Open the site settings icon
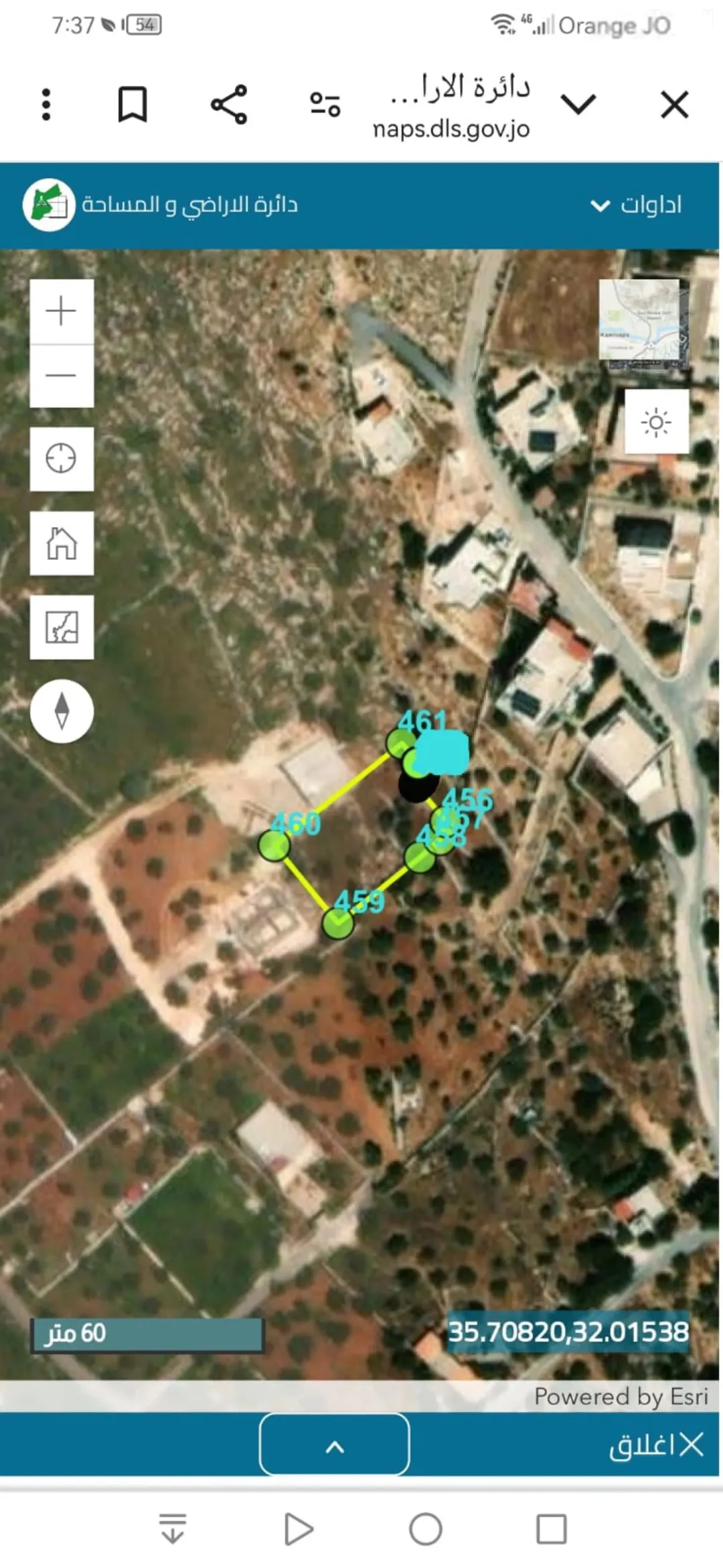This screenshot has height=1568, width=723. coord(325,104)
